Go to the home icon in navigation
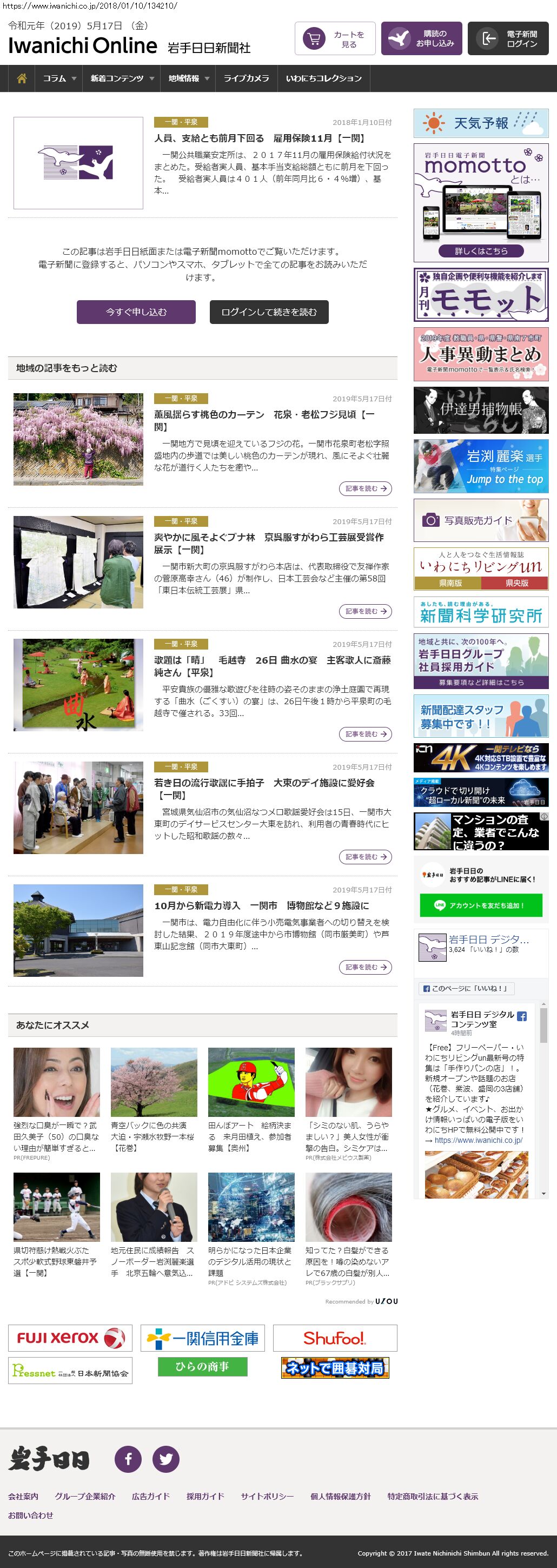 click(22, 78)
